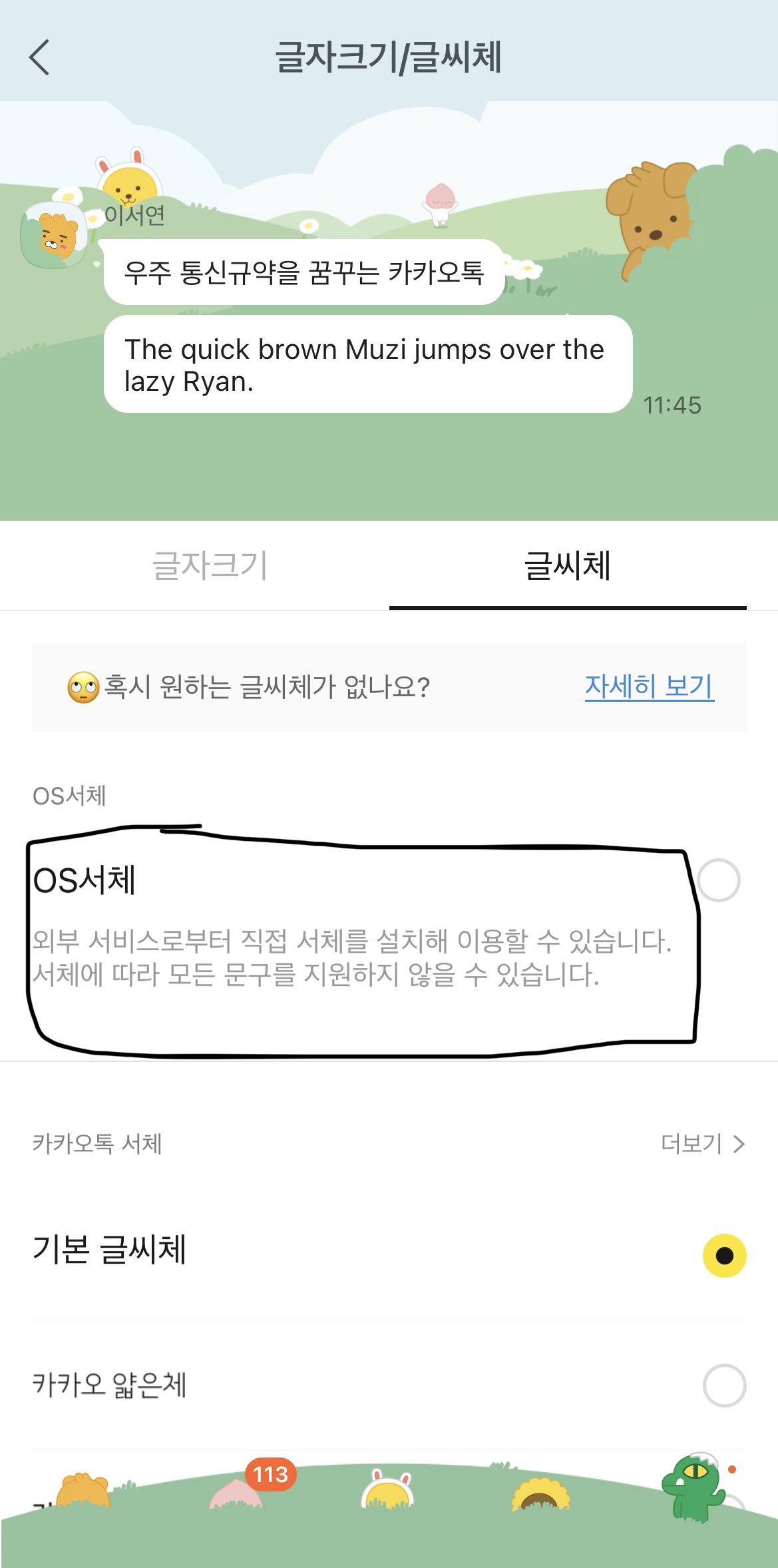Switch to the 글자크기 tab

pyautogui.click(x=210, y=566)
